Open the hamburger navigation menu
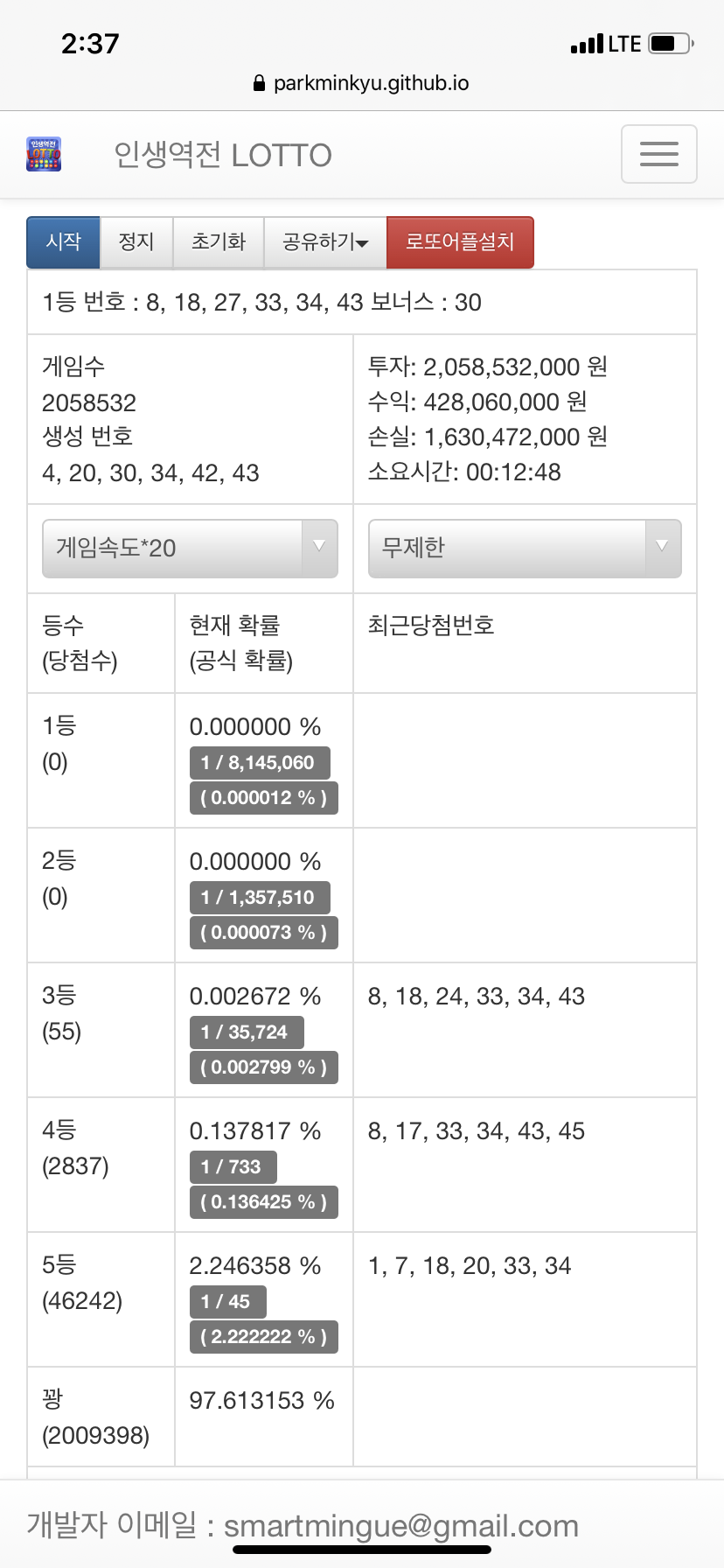The height and width of the screenshot is (1568, 724). pyautogui.click(x=658, y=154)
